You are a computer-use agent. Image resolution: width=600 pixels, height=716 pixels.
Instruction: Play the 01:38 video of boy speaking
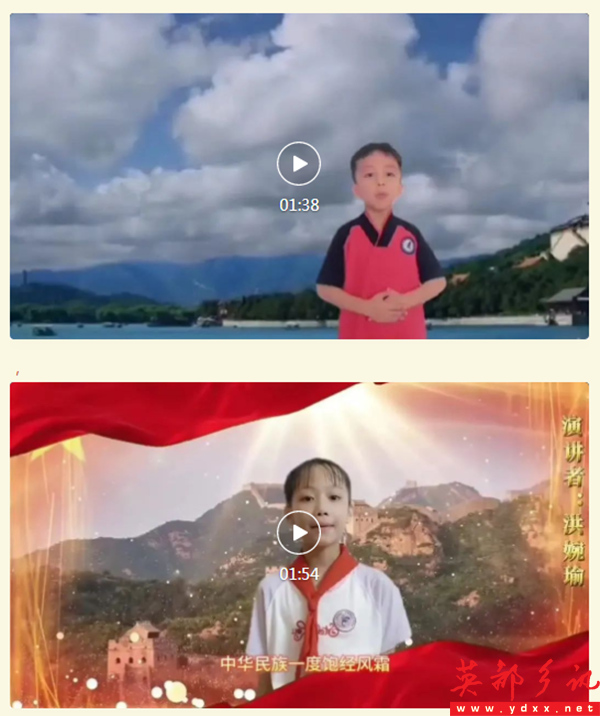(x=299, y=164)
